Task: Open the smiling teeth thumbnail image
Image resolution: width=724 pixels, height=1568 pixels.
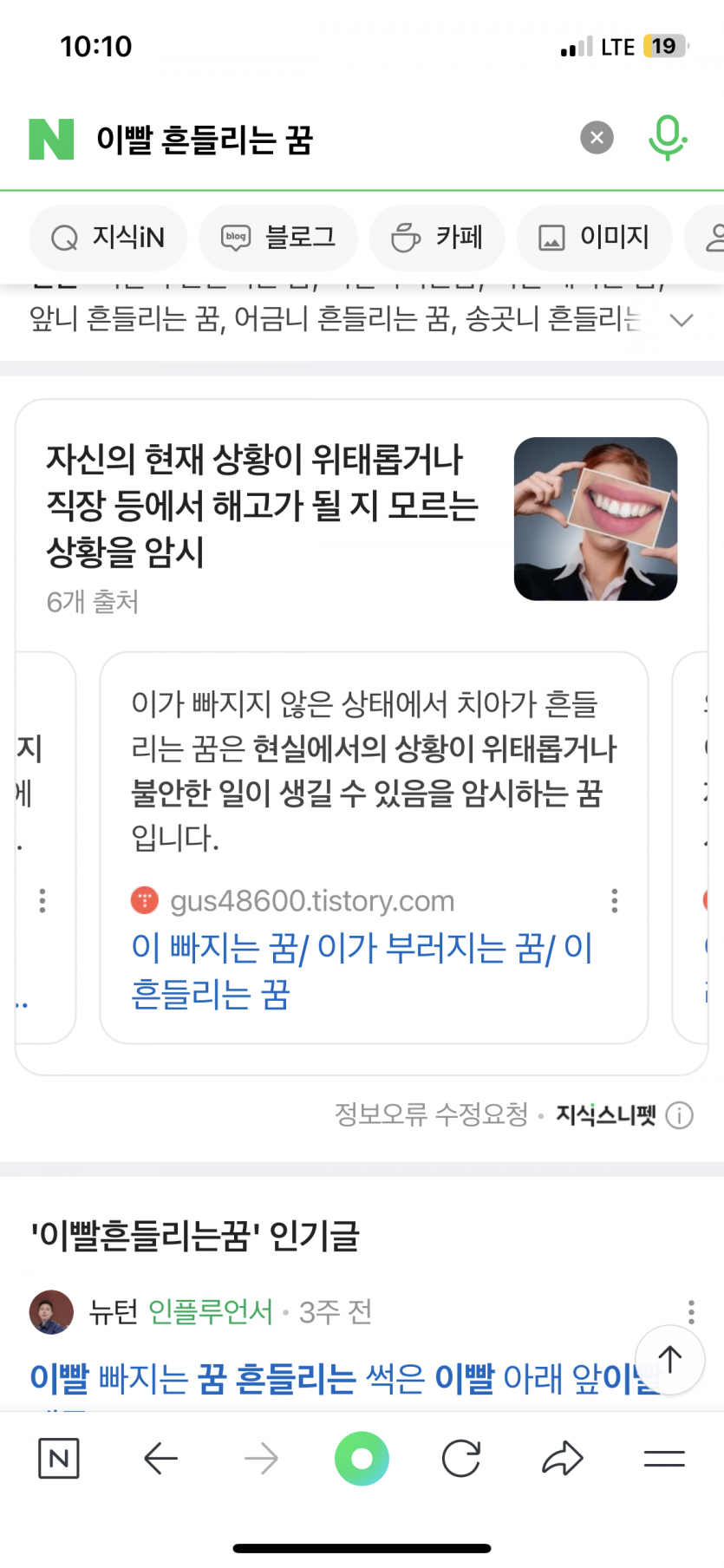Action: point(595,519)
